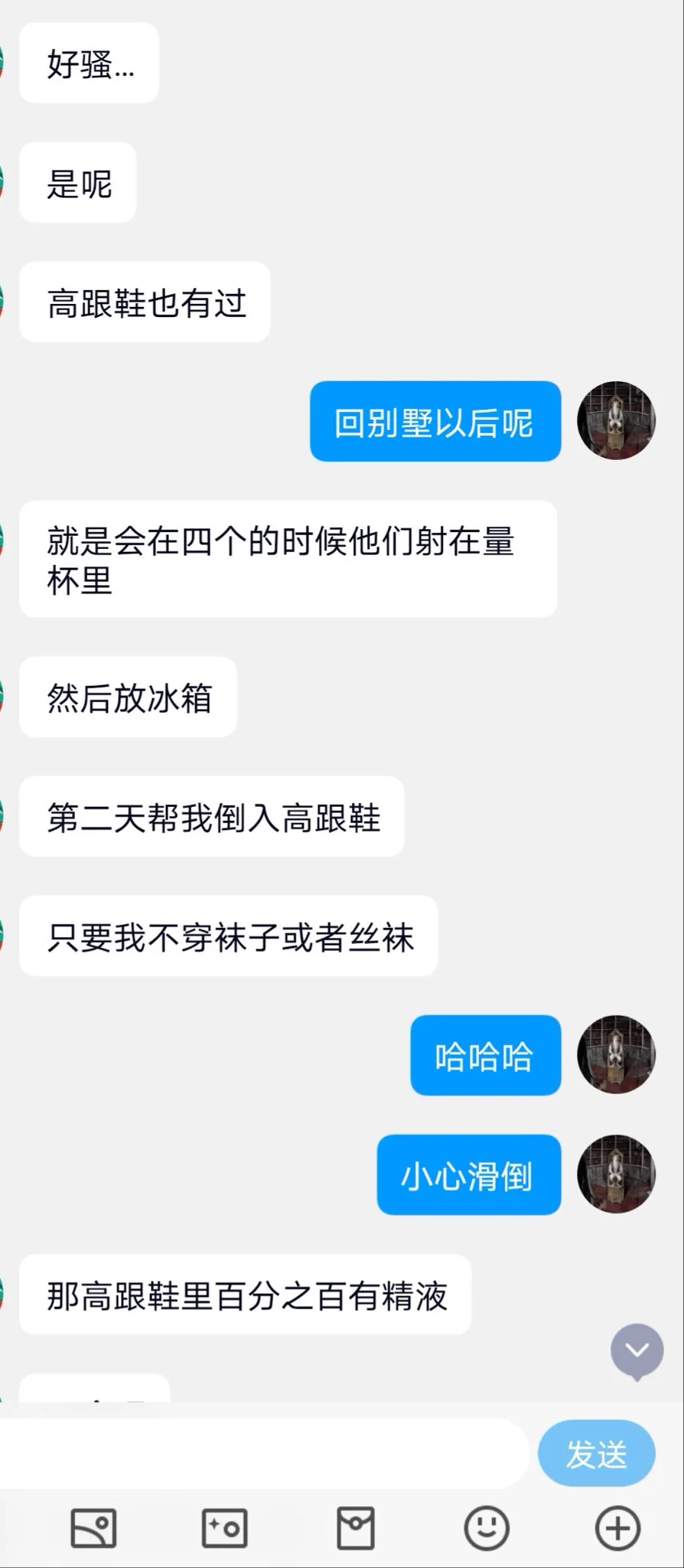Open the photo gallery picker icon
684x1568 pixels.
point(93,1529)
